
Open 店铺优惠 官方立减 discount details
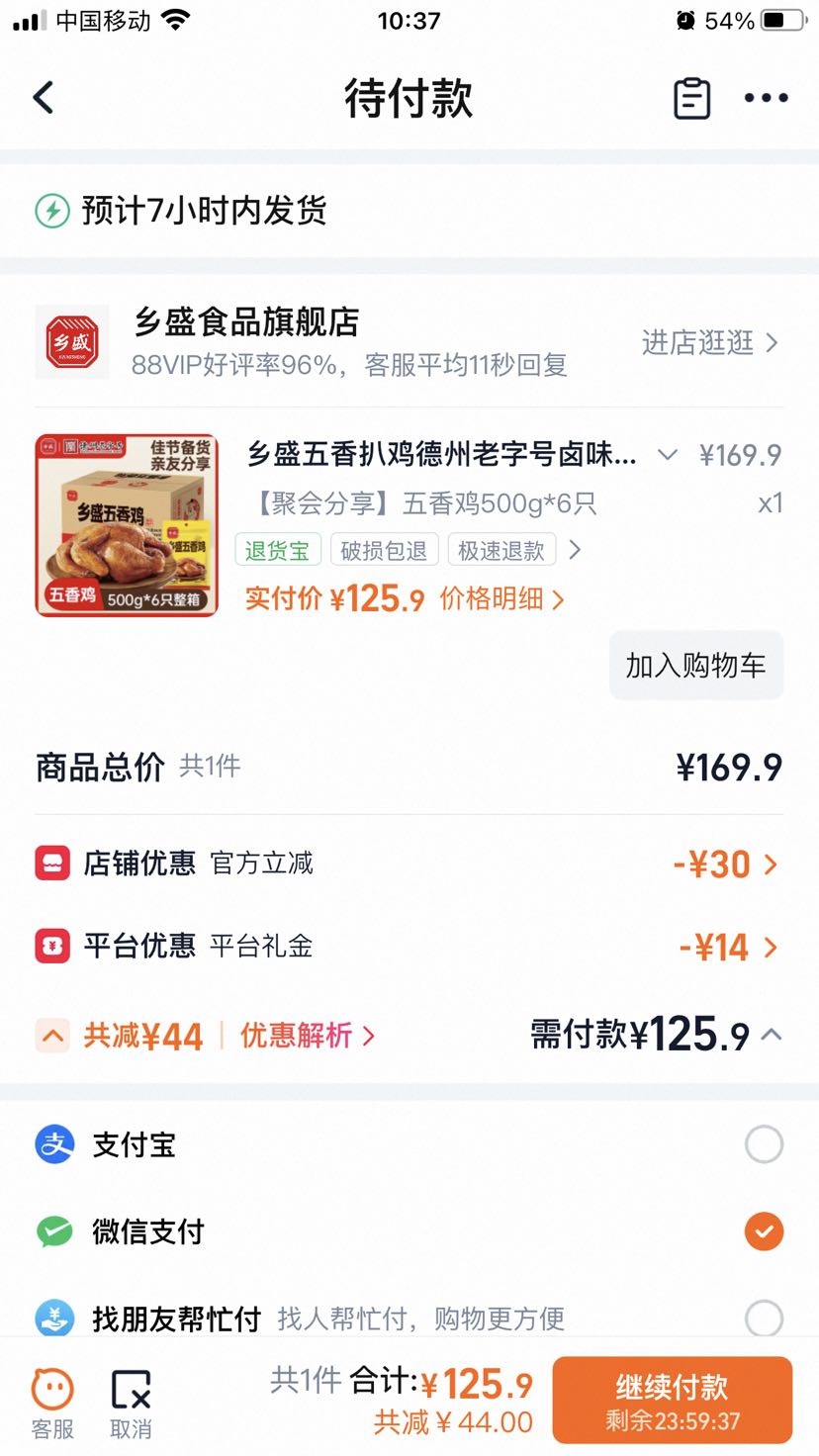coord(409,864)
